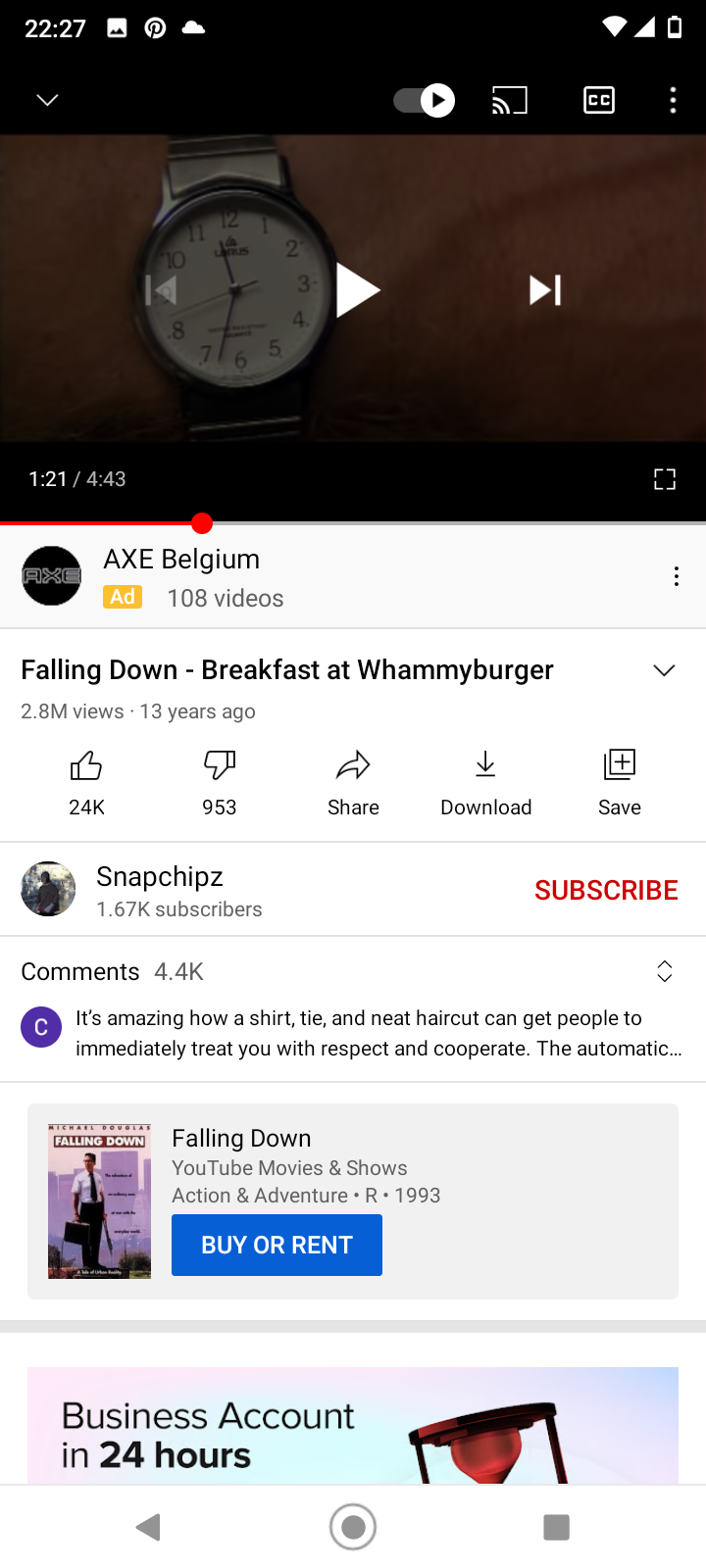Expand the video description chevron
Screen dimensions: 706x1568
coord(664,670)
